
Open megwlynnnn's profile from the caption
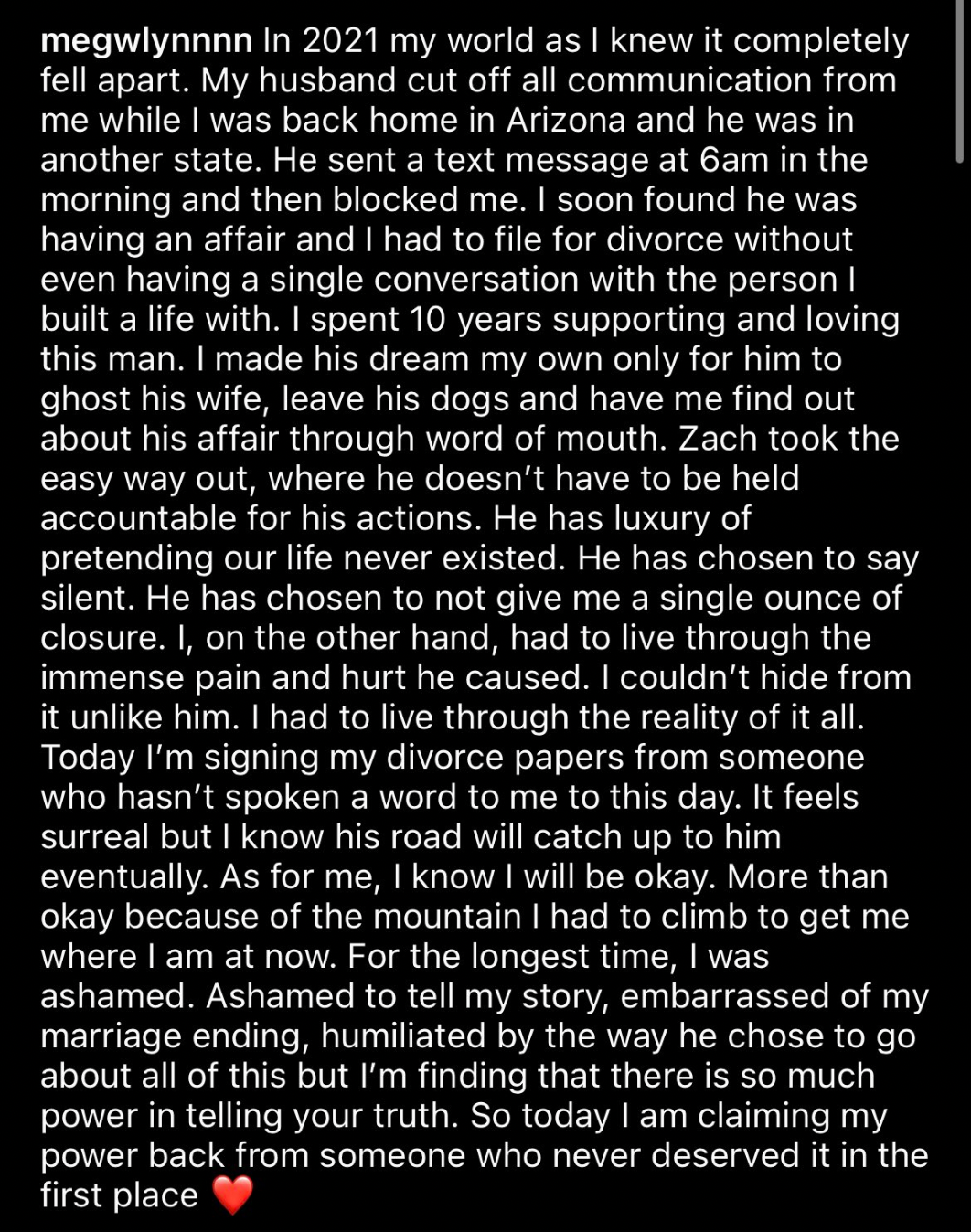coord(146,41)
